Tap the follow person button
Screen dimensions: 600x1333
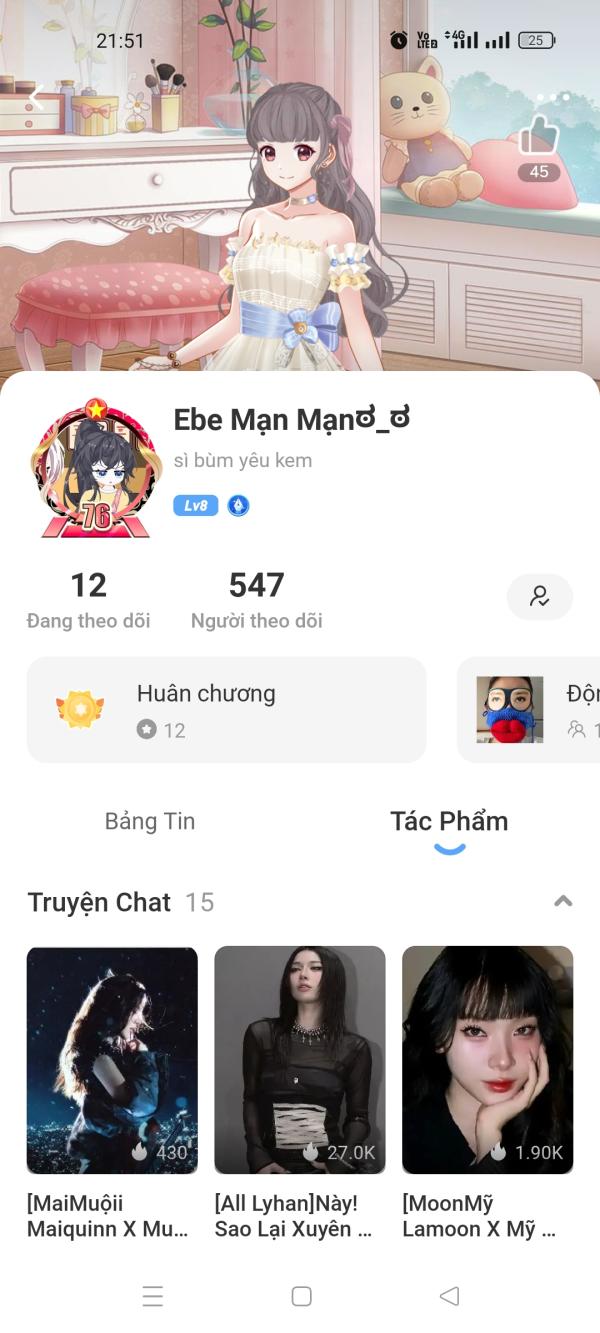click(540, 597)
